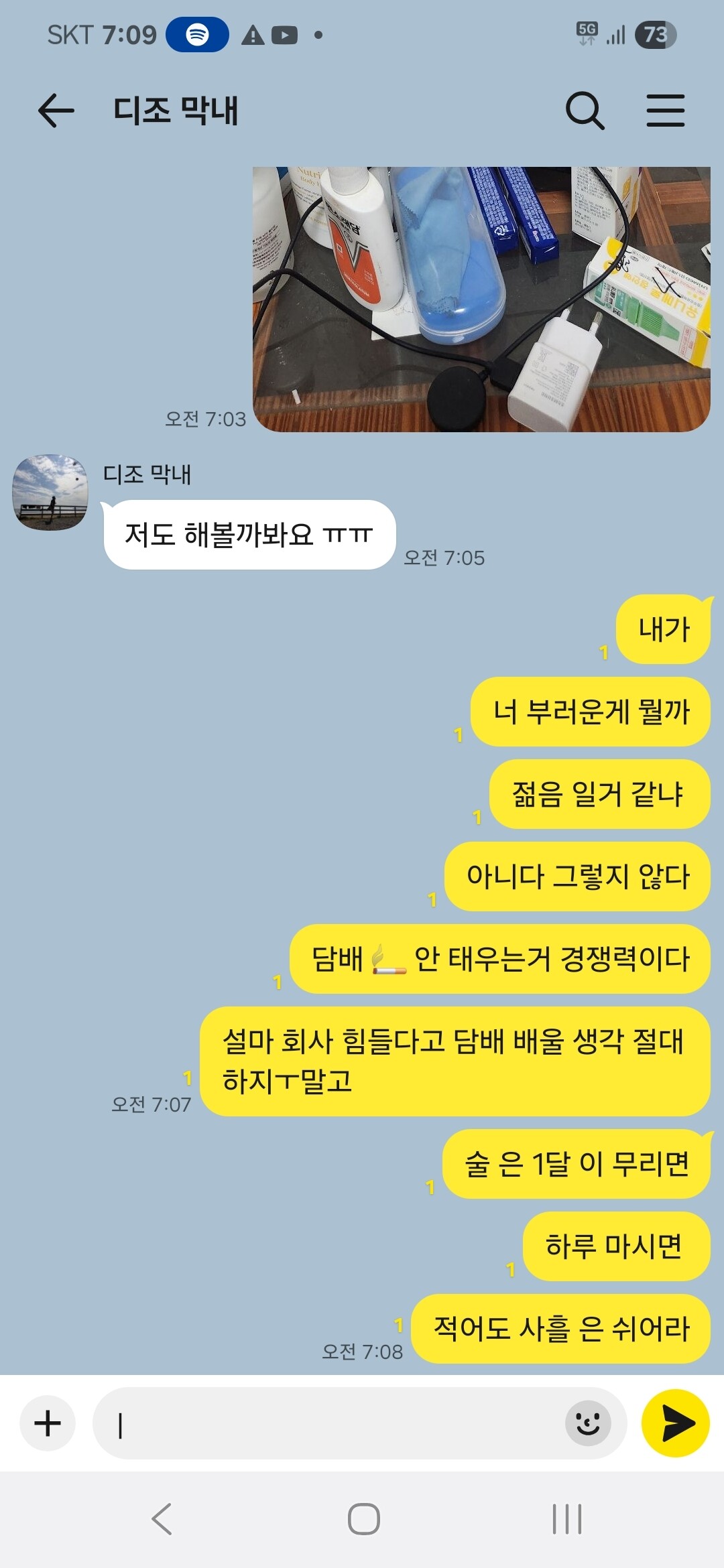
Task: Open the chat room hamburger menu
Action: (x=666, y=111)
